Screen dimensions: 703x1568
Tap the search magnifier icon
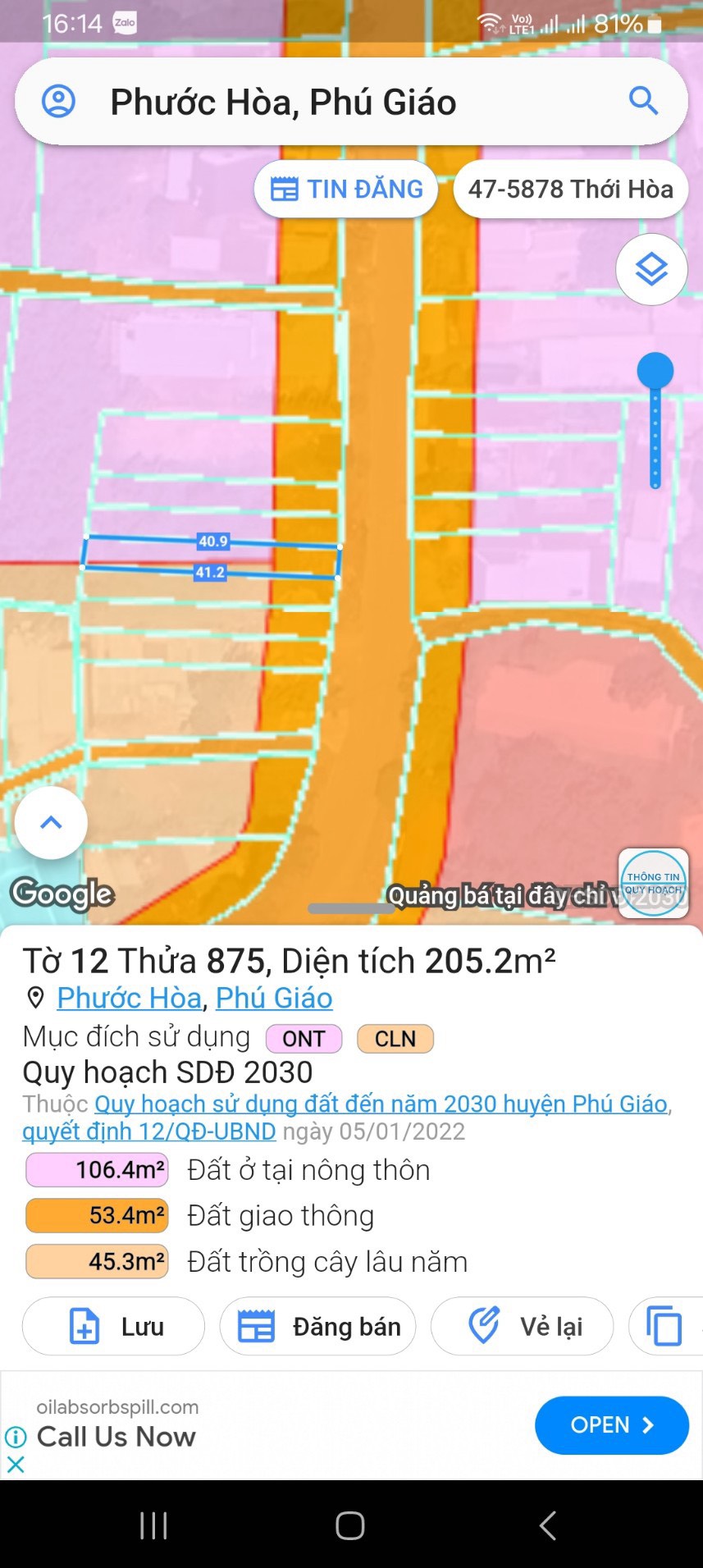[643, 102]
